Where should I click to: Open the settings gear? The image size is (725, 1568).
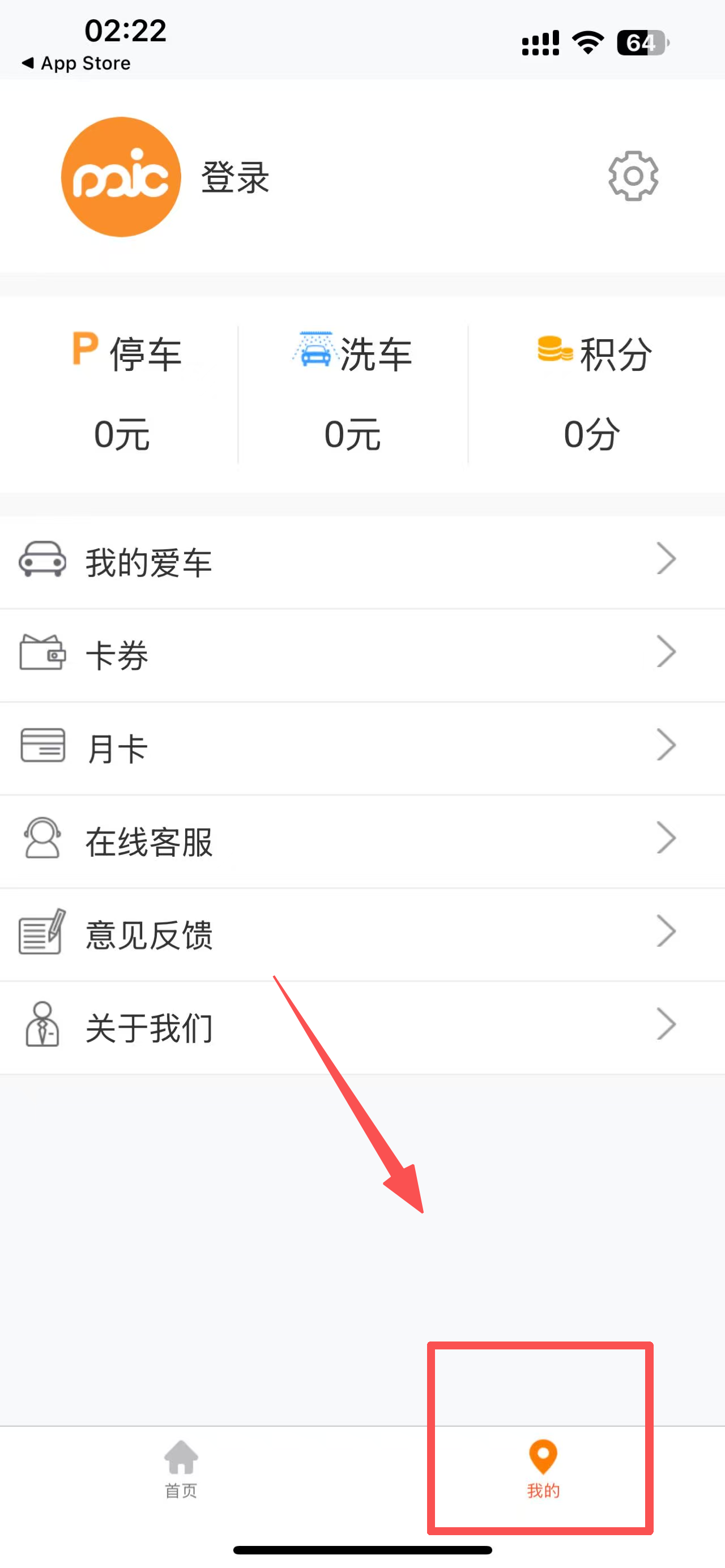633,176
